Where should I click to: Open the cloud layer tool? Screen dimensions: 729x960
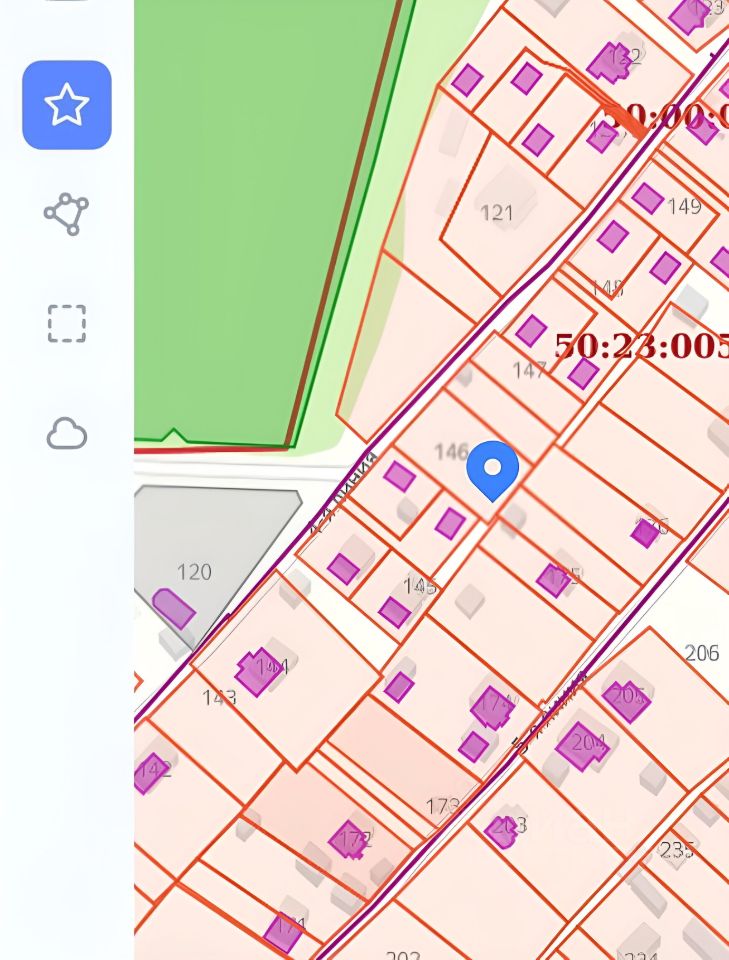click(x=67, y=434)
